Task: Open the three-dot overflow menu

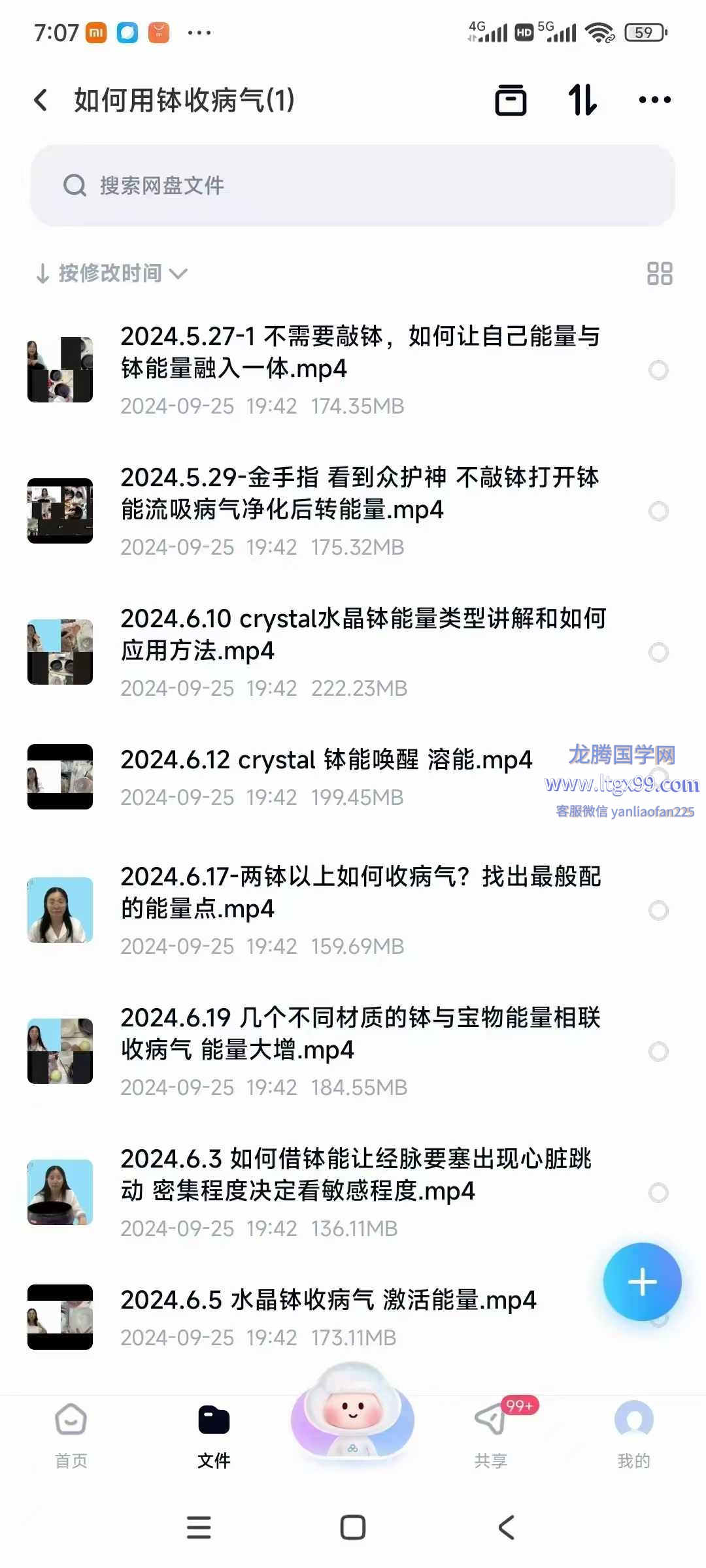Action: (654, 100)
